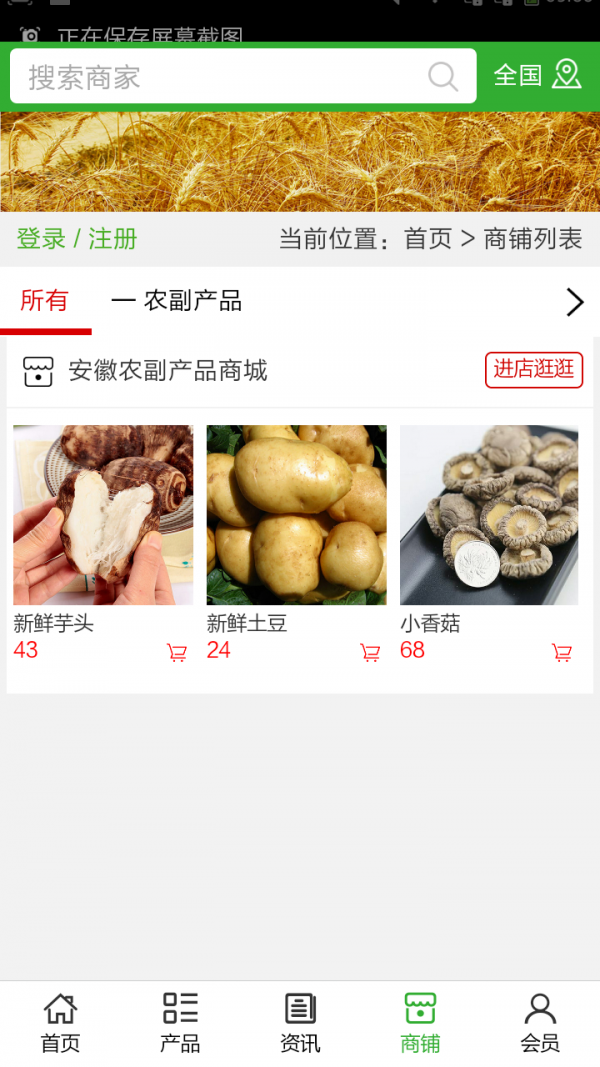Add 新鲜土豆 to the cart
This screenshot has width=600, height=1067.
coord(370,653)
